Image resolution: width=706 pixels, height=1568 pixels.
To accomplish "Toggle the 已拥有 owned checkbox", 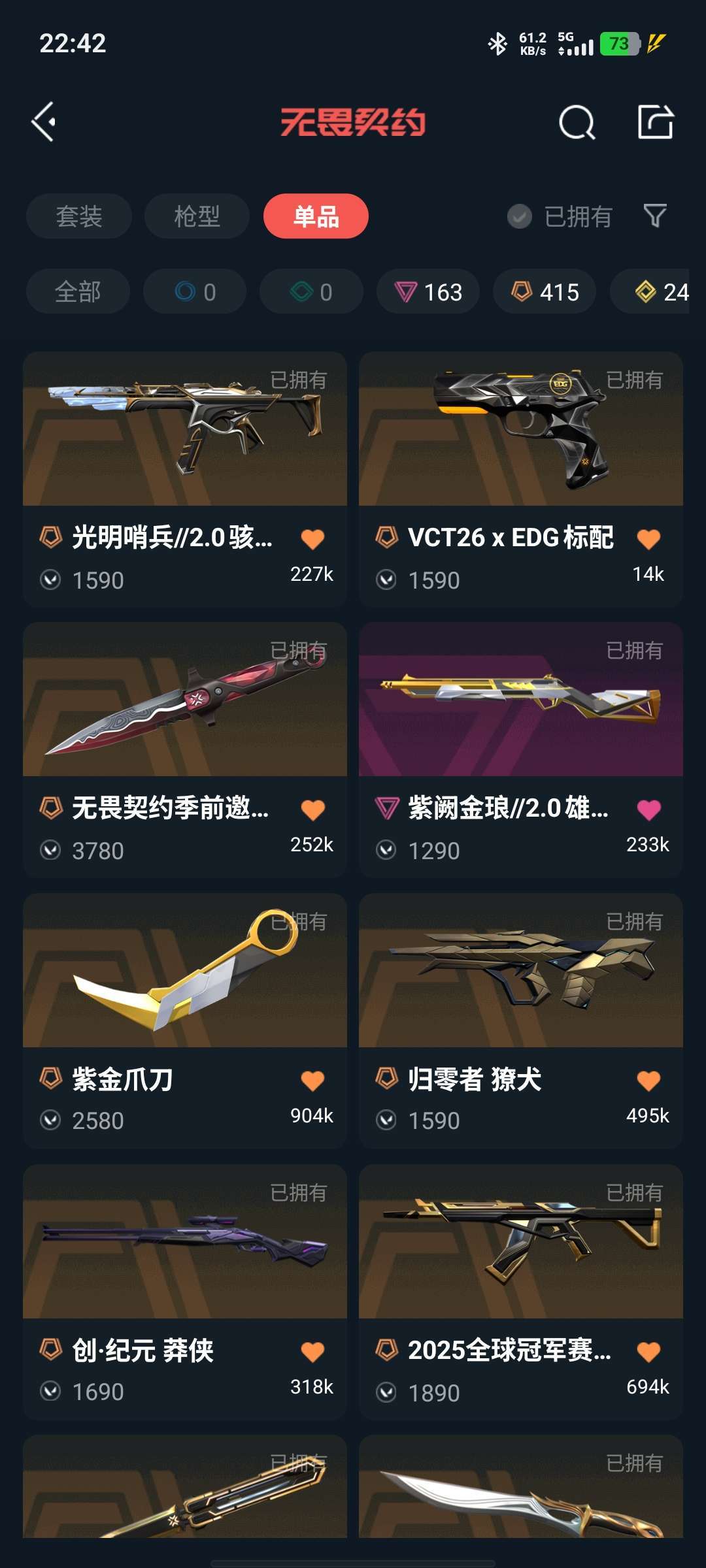I will coord(520,216).
